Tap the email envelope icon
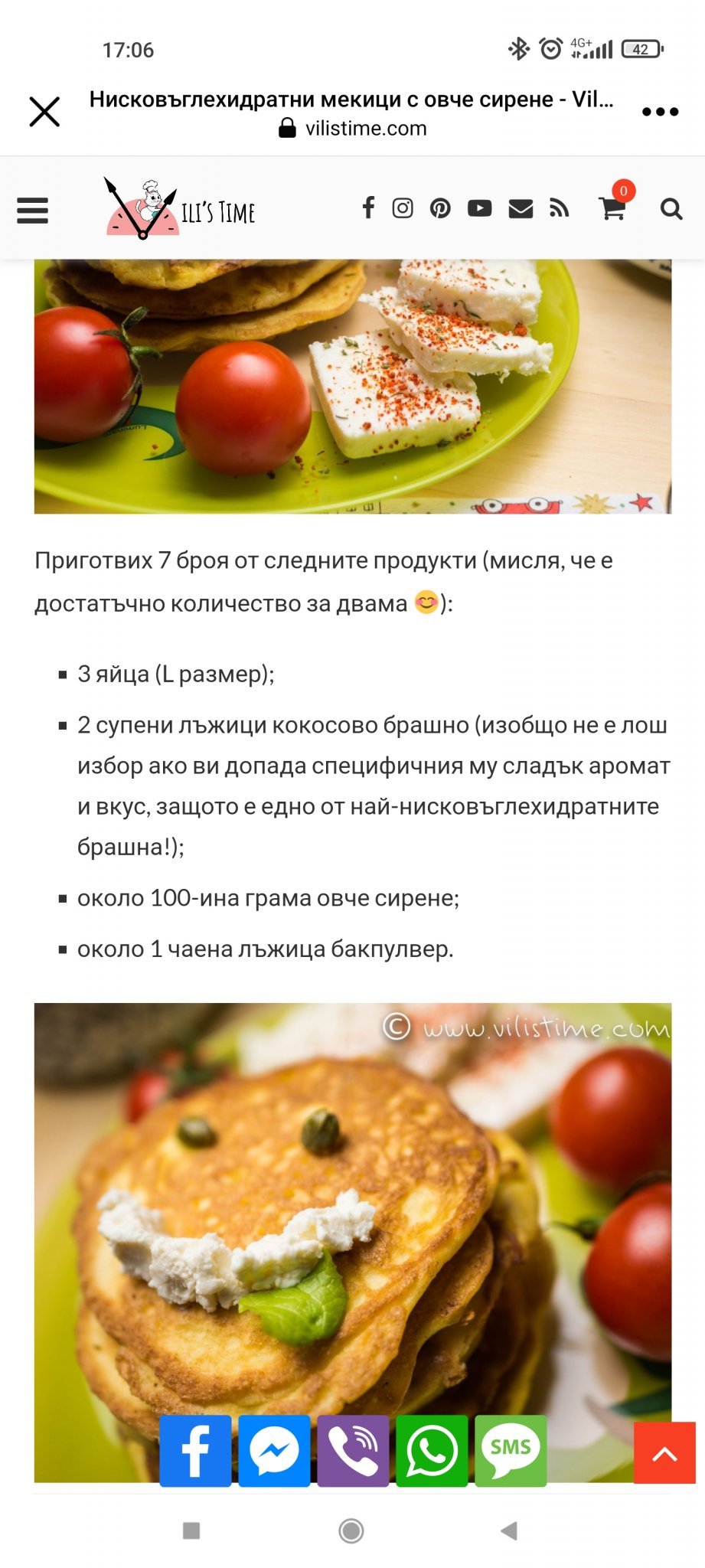 (x=521, y=208)
